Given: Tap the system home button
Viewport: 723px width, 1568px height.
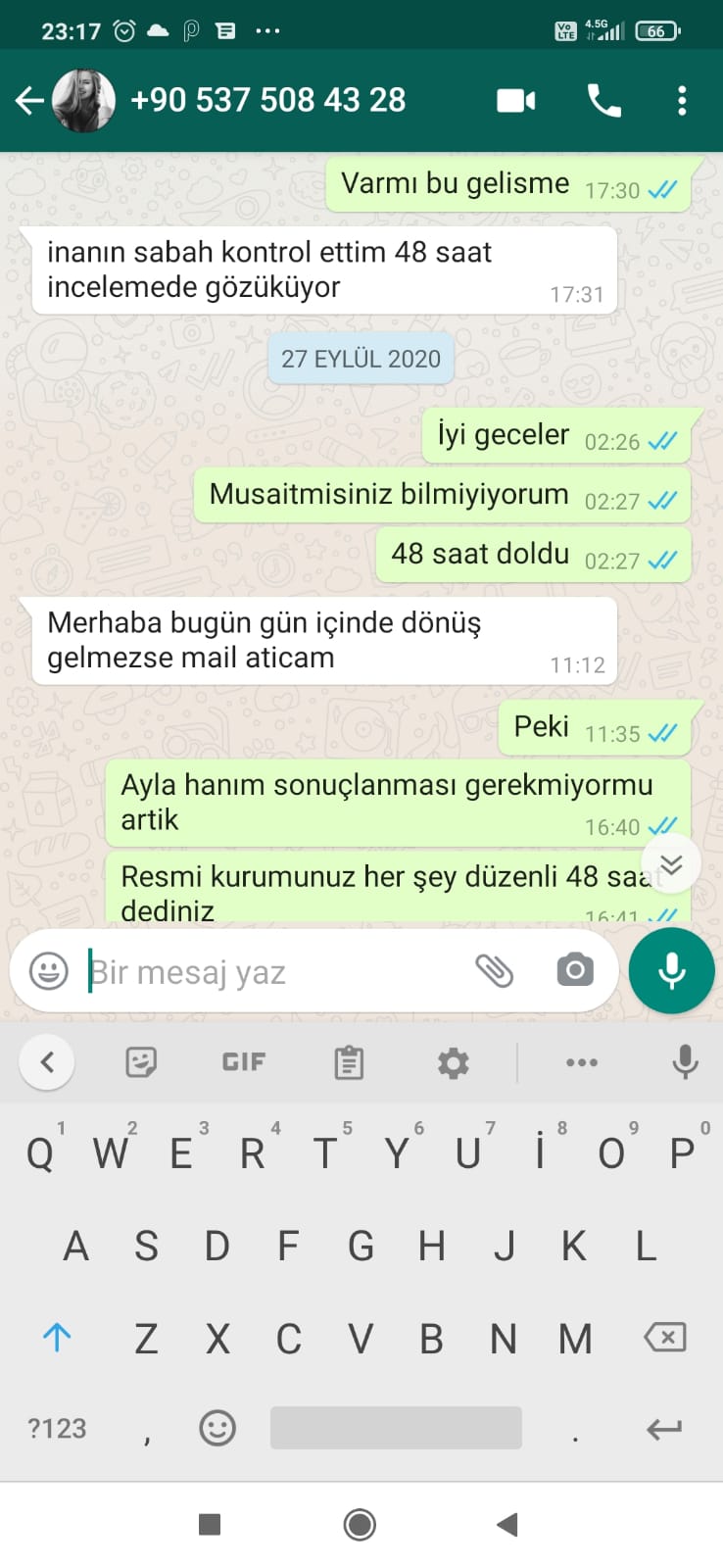Looking at the screenshot, I should 360,1525.
